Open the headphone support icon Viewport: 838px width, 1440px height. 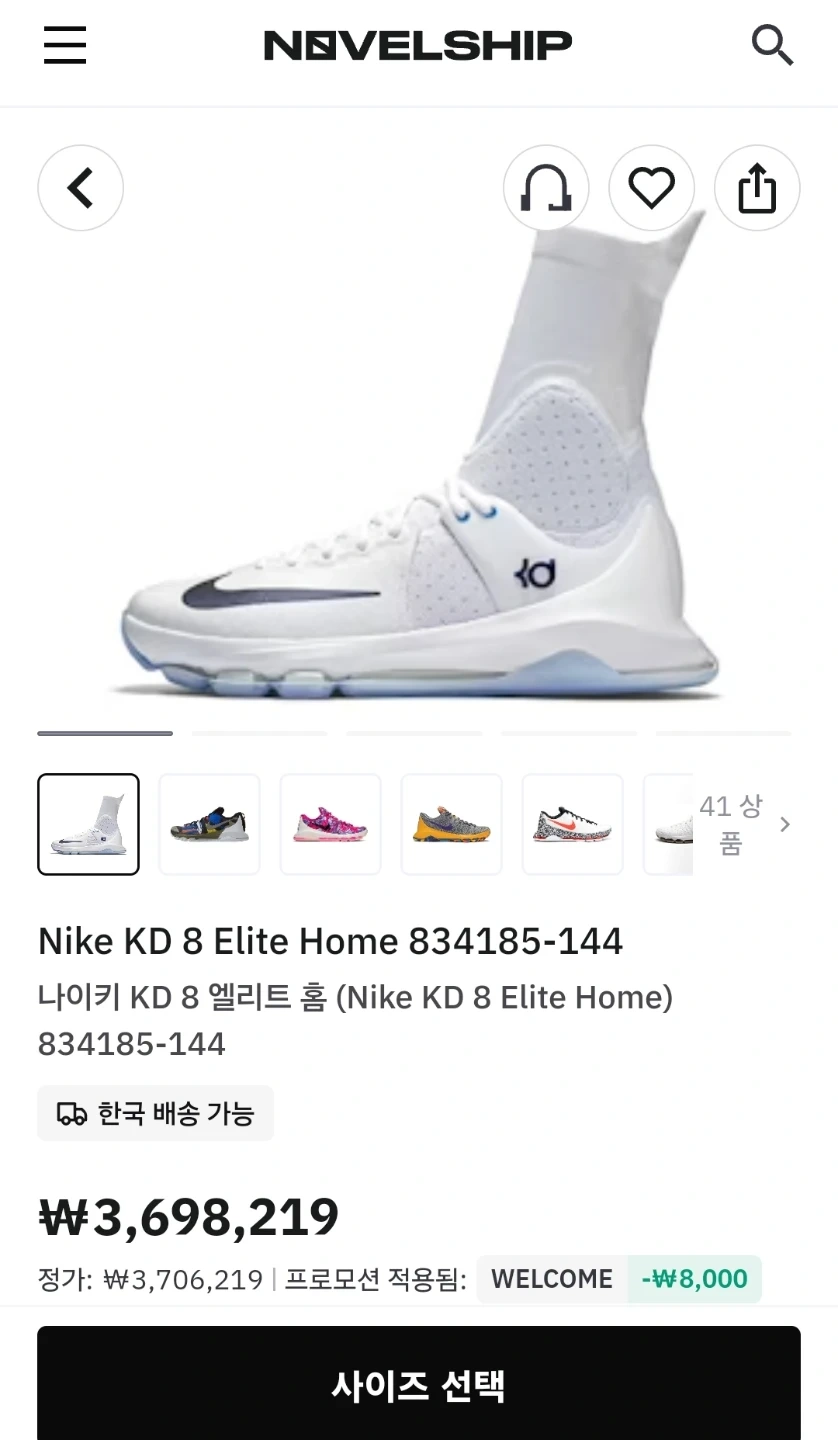[x=546, y=188]
